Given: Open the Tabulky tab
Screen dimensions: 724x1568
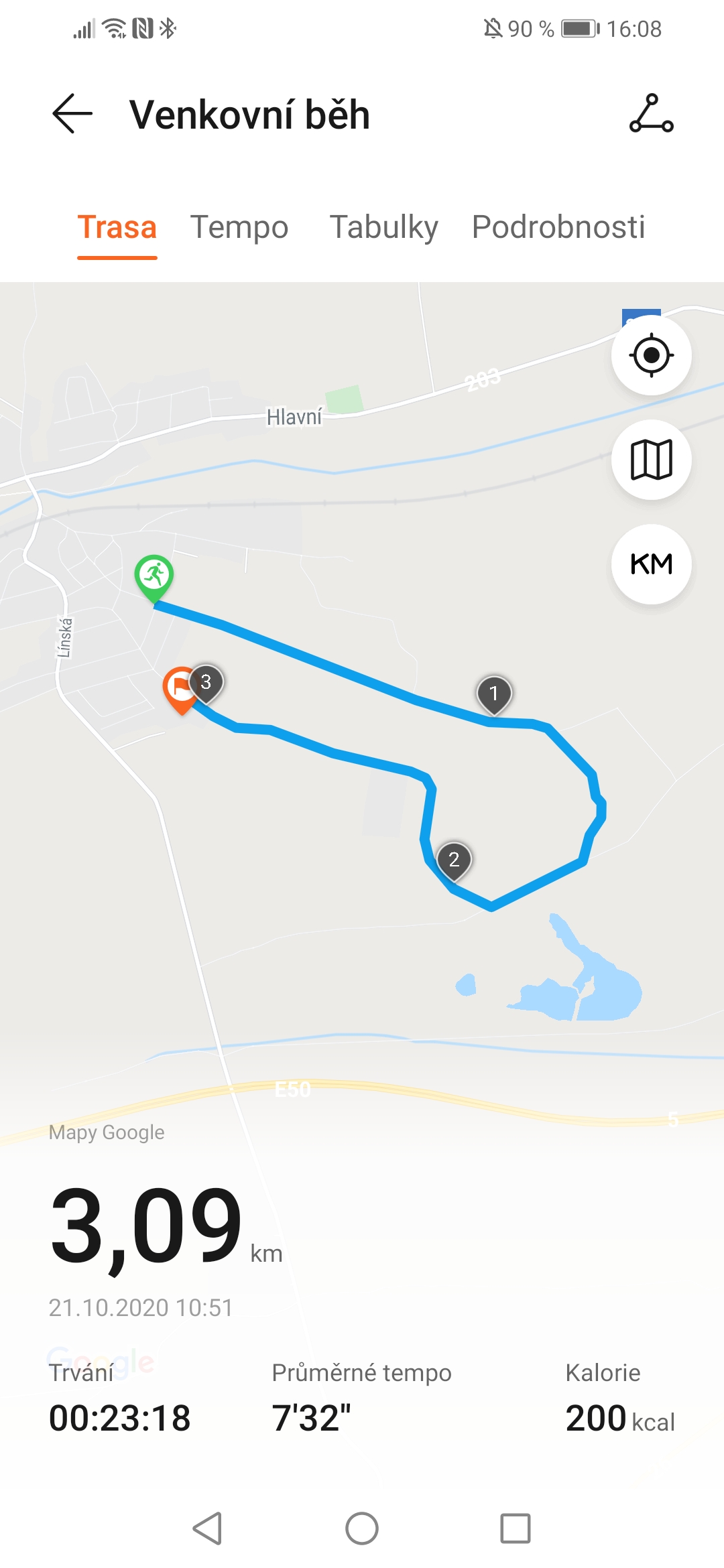Looking at the screenshot, I should pyautogui.click(x=383, y=227).
